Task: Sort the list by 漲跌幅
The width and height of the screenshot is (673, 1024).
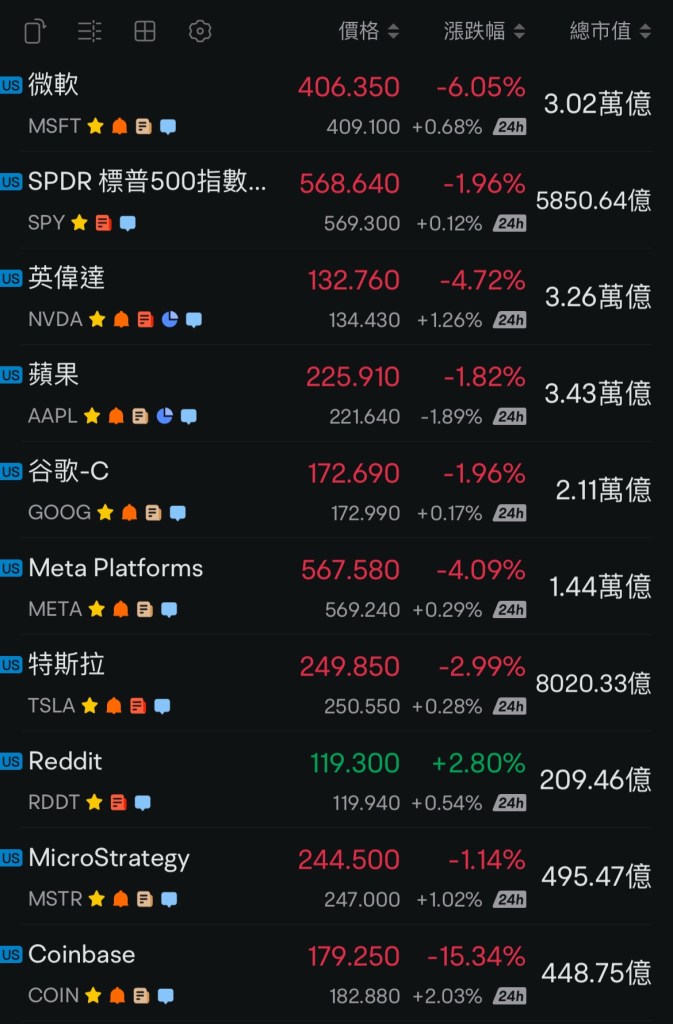Action: click(x=484, y=32)
